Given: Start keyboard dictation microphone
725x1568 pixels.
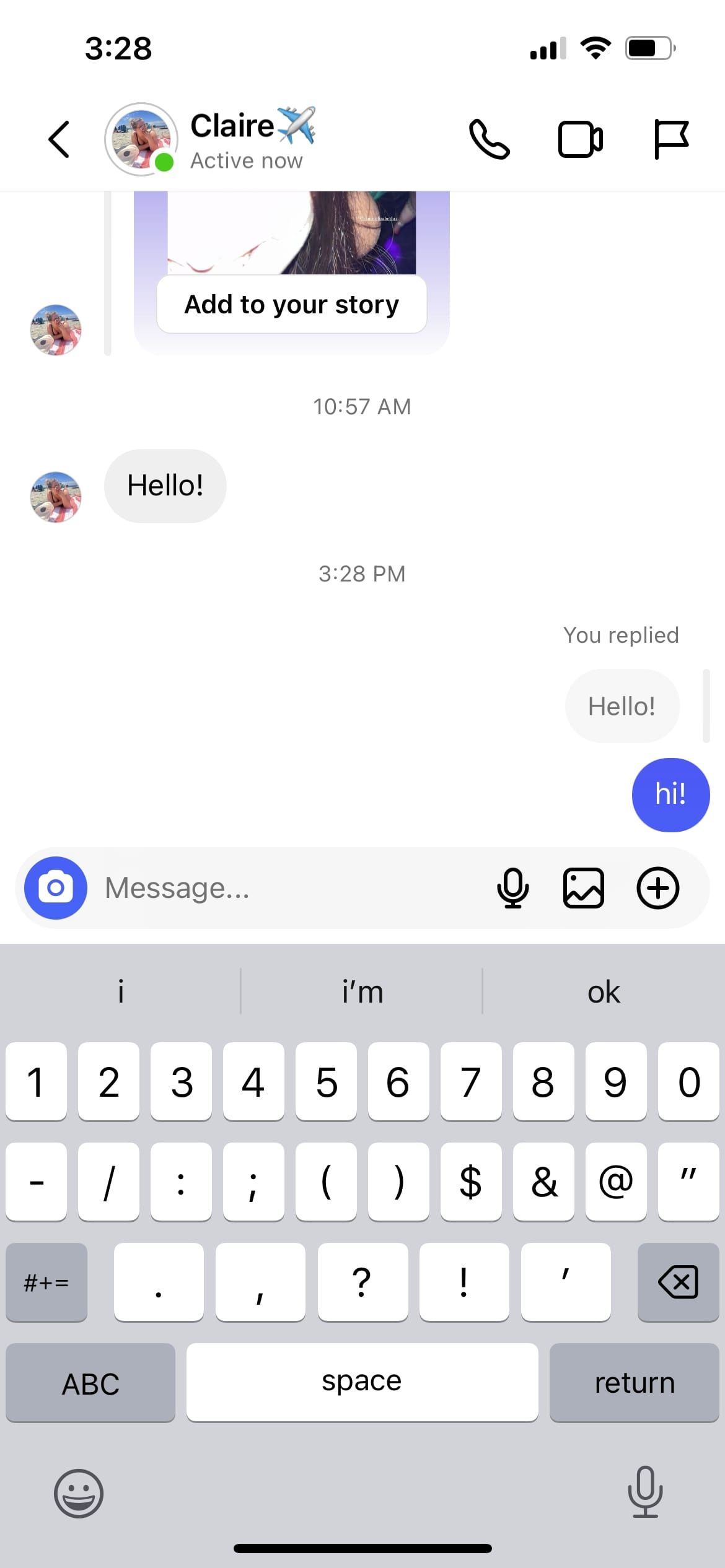Looking at the screenshot, I should [x=645, y=1492].
